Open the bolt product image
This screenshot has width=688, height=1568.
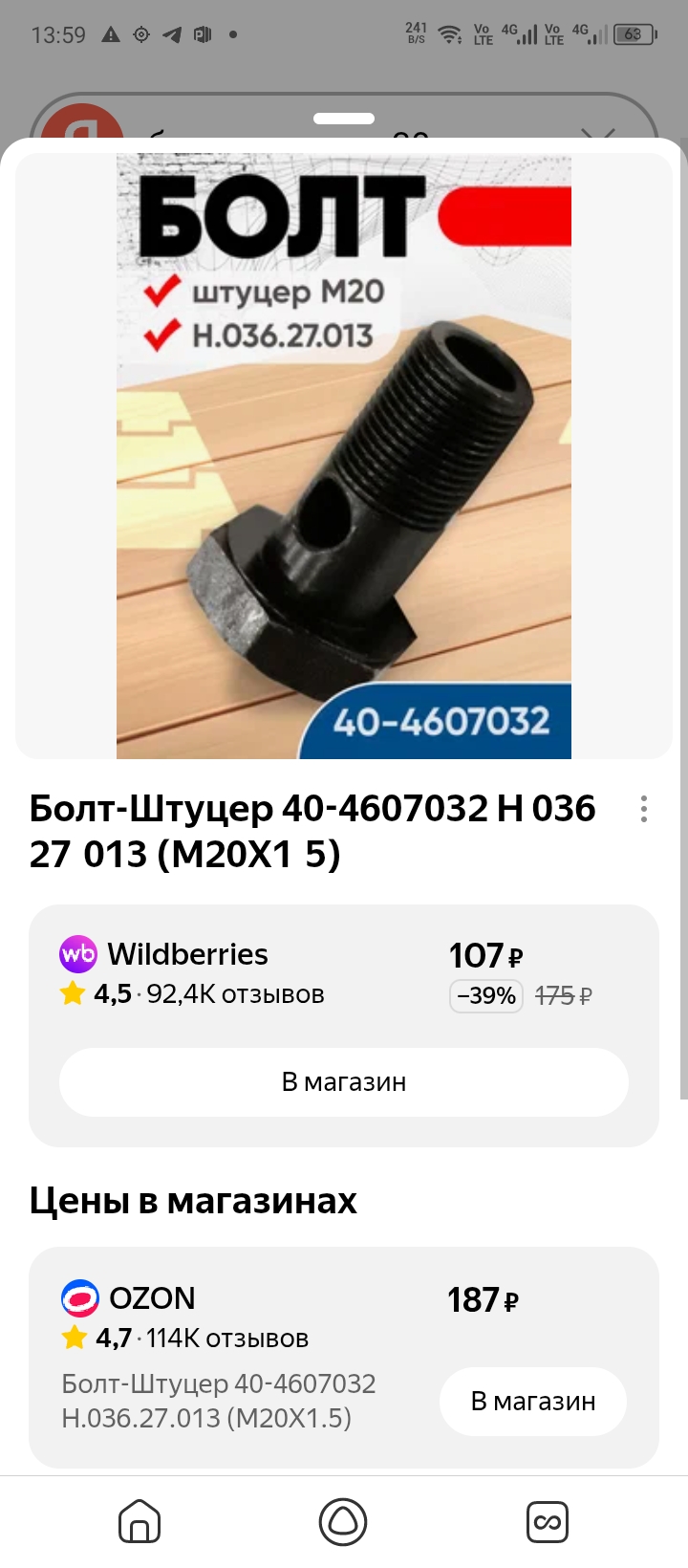(x=344, y=457)
